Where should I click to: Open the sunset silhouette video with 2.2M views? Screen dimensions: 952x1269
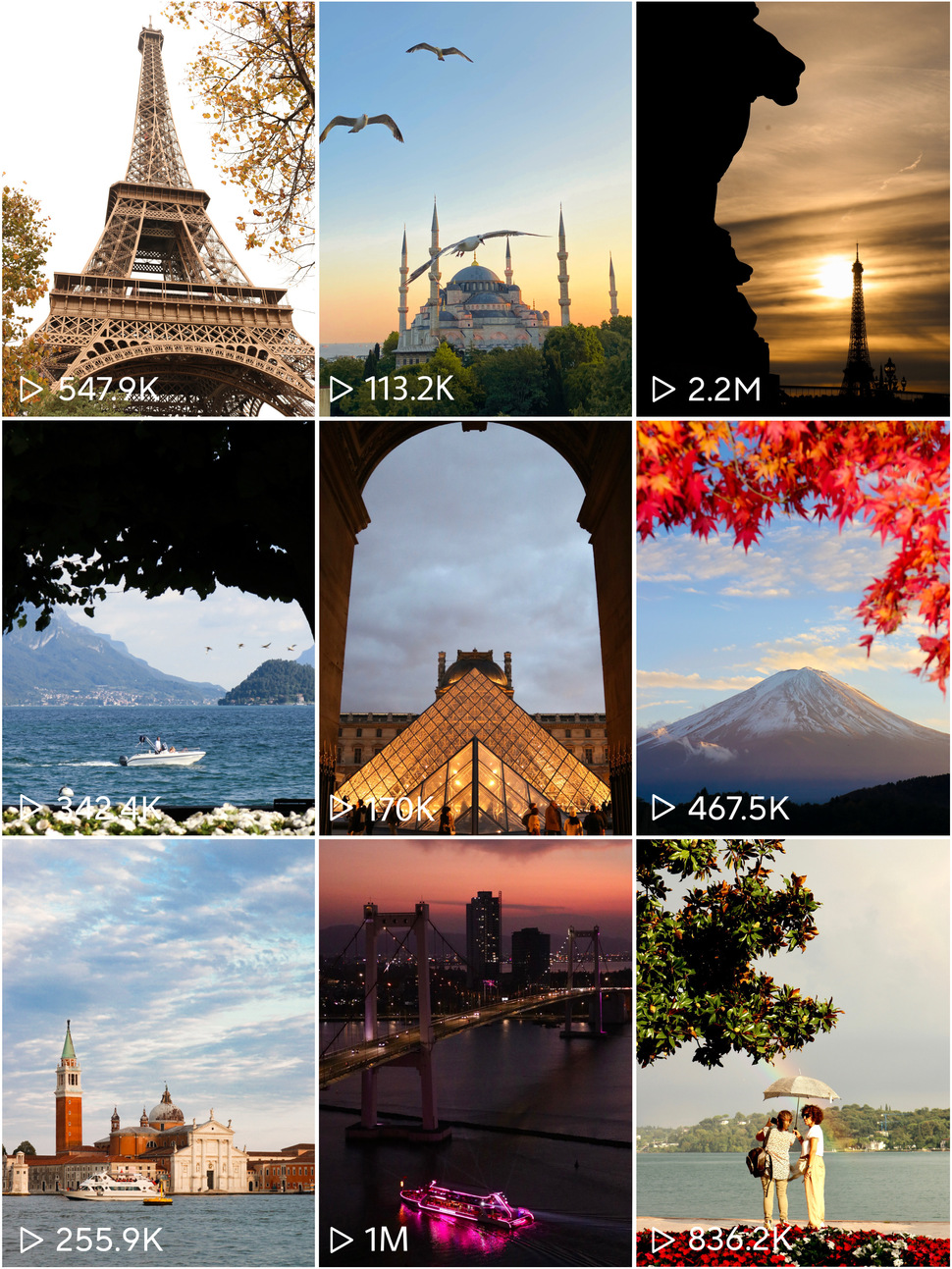793,208
